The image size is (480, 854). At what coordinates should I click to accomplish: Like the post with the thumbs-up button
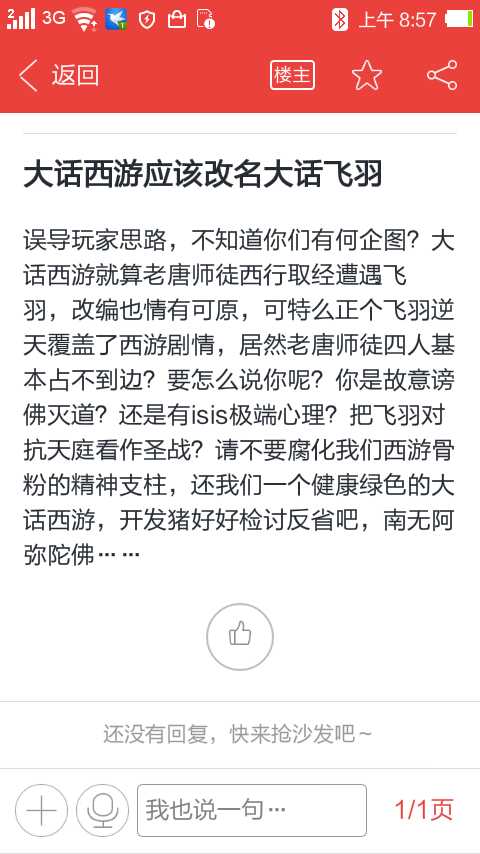pyautogui.click(x=240, y=637)
